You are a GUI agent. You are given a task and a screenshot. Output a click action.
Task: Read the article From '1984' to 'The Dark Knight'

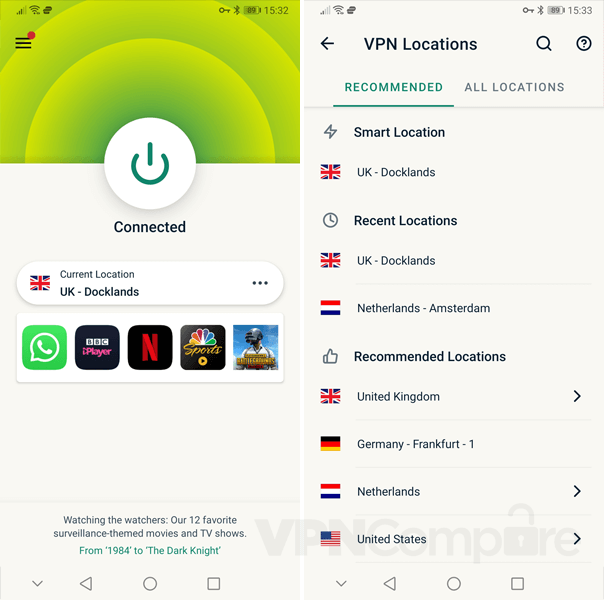tap(150, 550)
